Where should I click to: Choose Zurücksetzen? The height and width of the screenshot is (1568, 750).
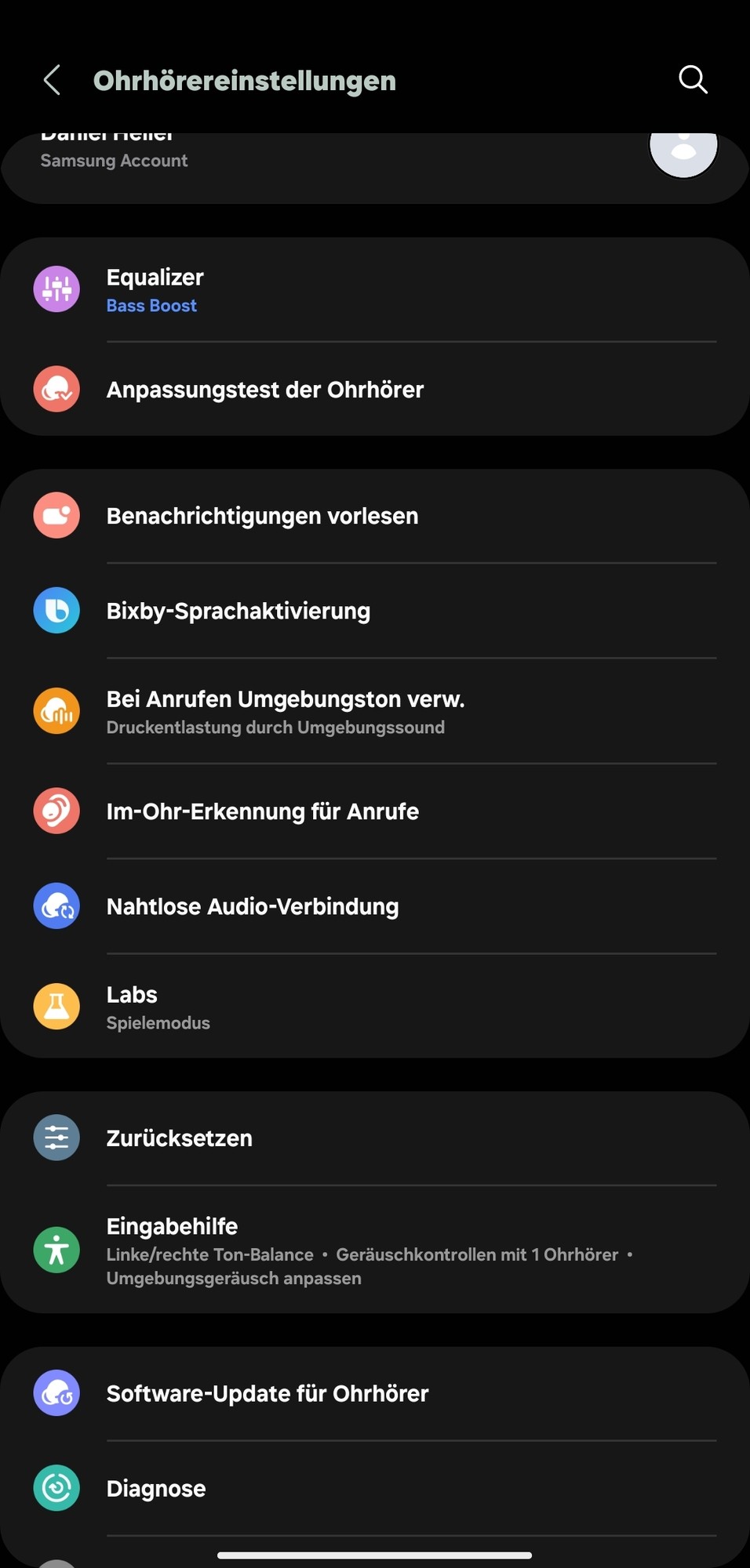tap(375, 1138)
